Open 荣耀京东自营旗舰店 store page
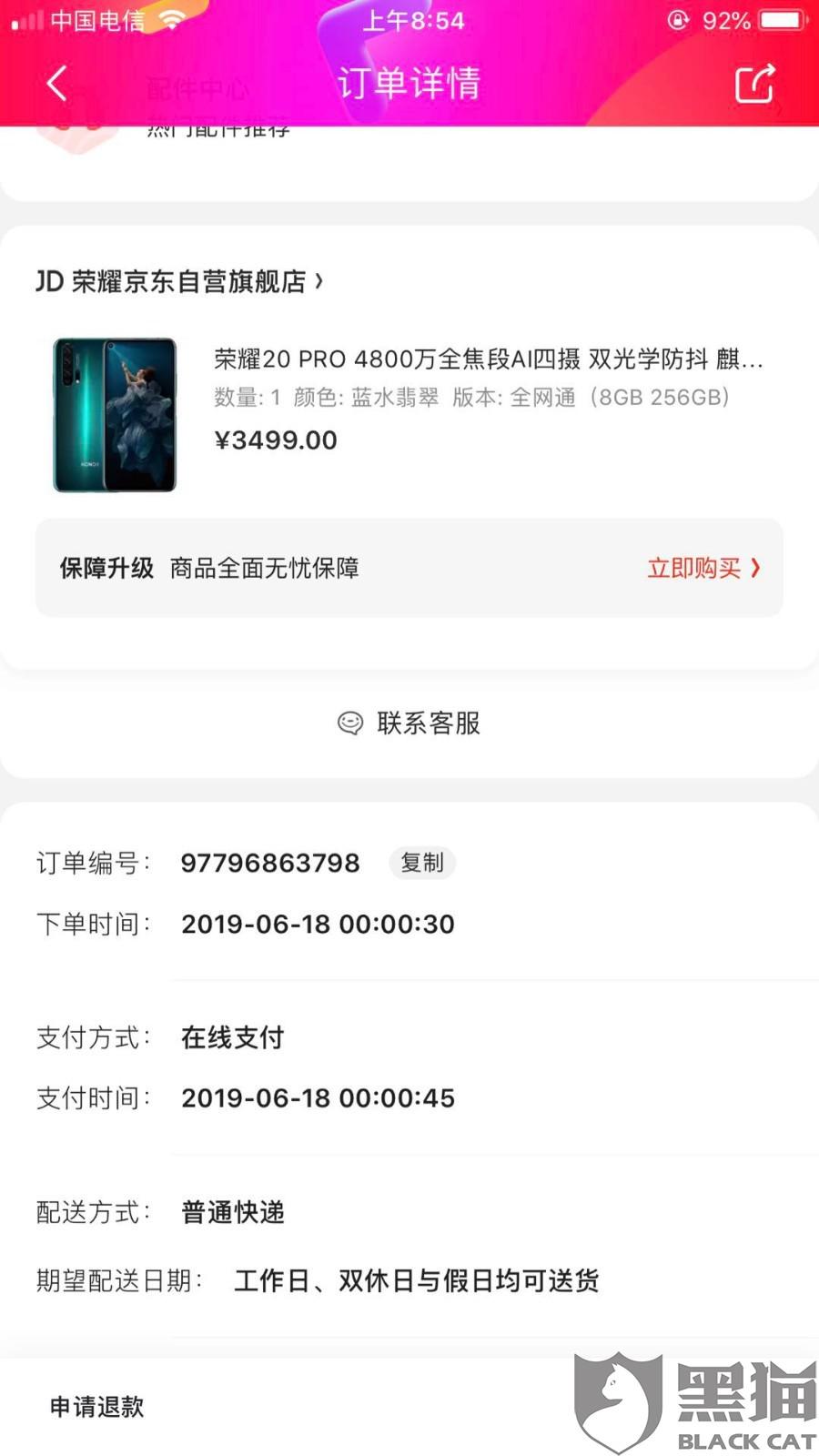819x1456 pixels. click(179, 282)
